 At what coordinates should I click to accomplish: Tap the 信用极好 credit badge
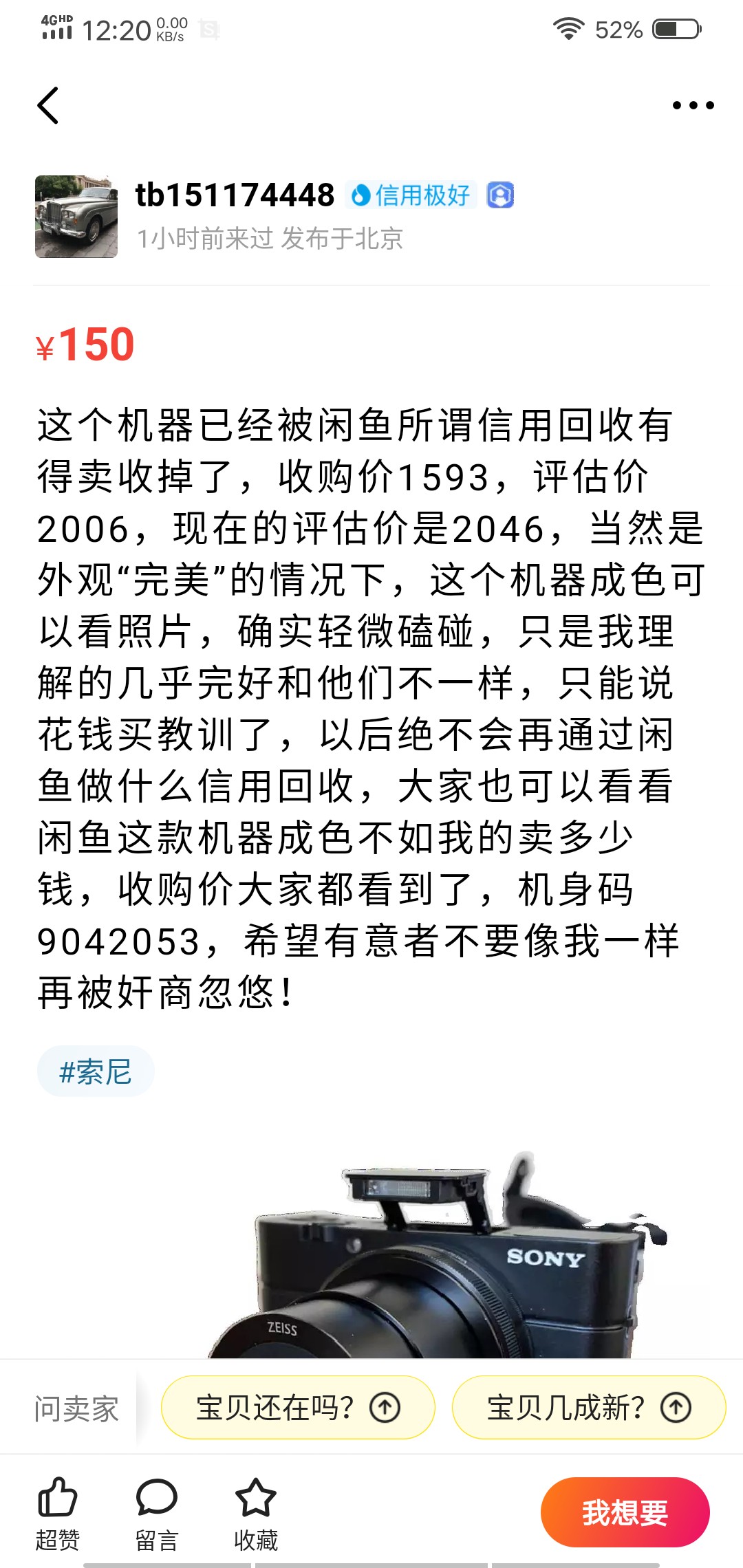pos(411,195)
